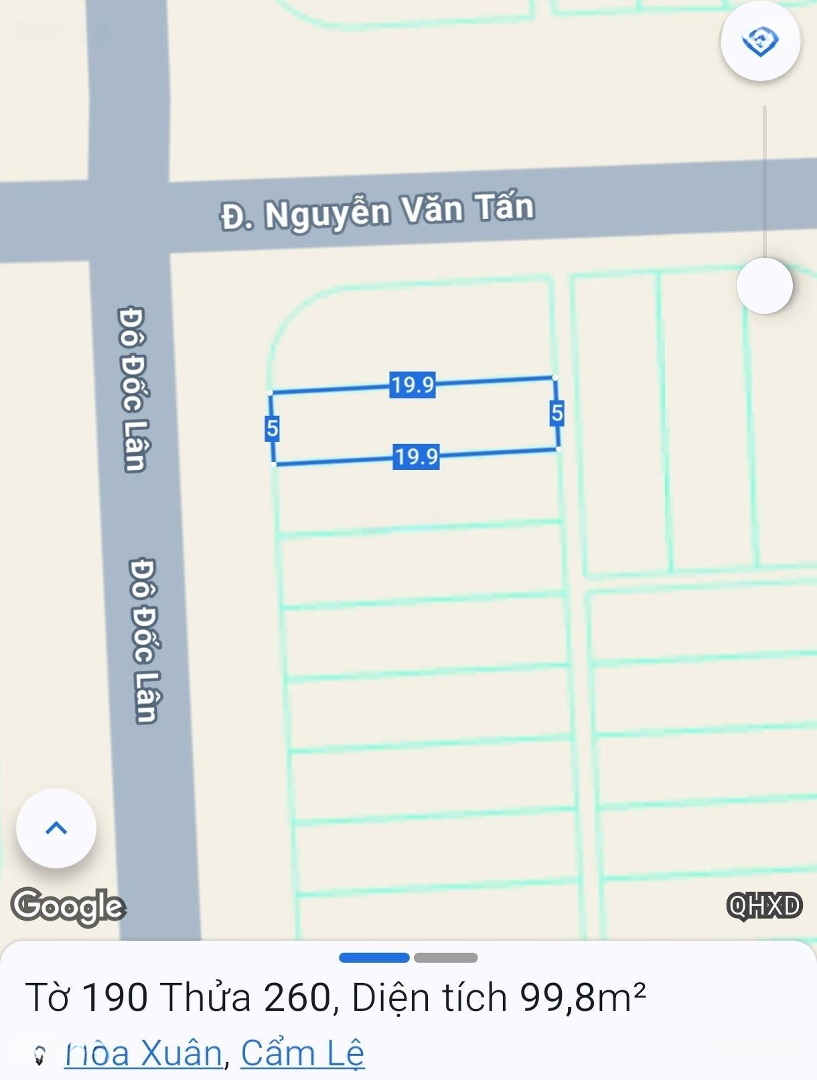
Task: Expand the panel with the up chevron
Action: 57,828
